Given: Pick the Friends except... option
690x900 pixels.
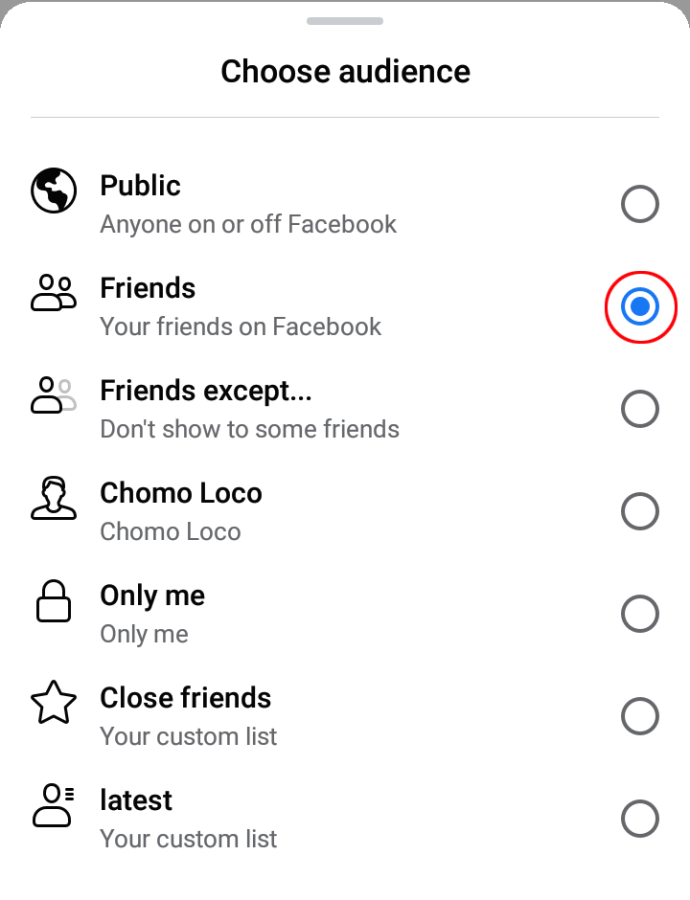Looking at the screenshot, I should (640, 409).
